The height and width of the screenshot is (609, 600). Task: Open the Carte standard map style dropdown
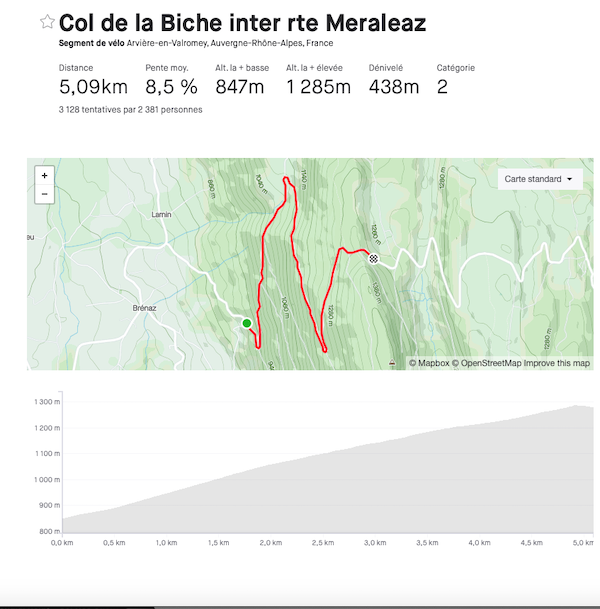point(540,179)
